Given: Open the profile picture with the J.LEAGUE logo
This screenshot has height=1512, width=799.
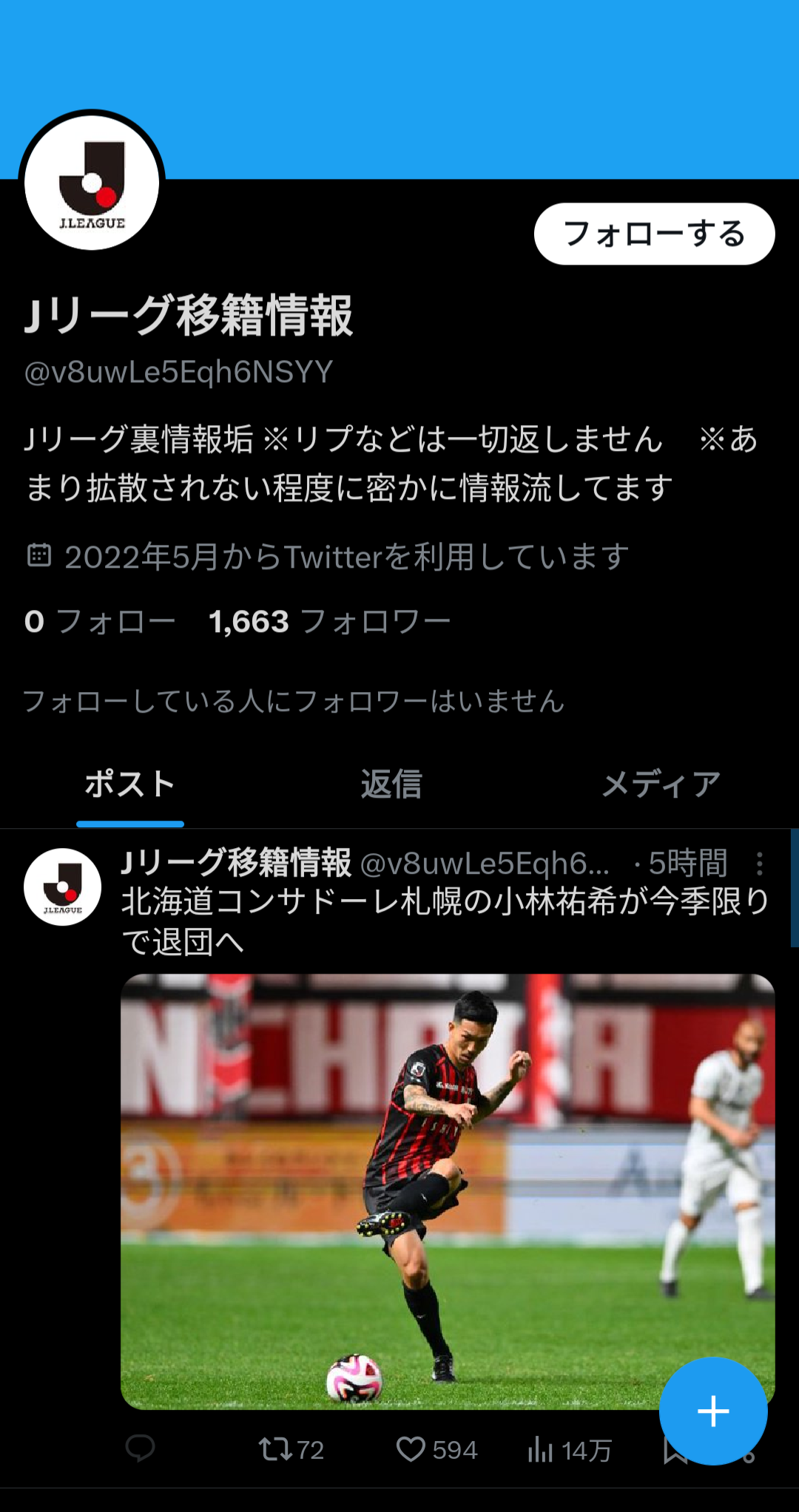Looking at the screenshot, I should [92, 183].
